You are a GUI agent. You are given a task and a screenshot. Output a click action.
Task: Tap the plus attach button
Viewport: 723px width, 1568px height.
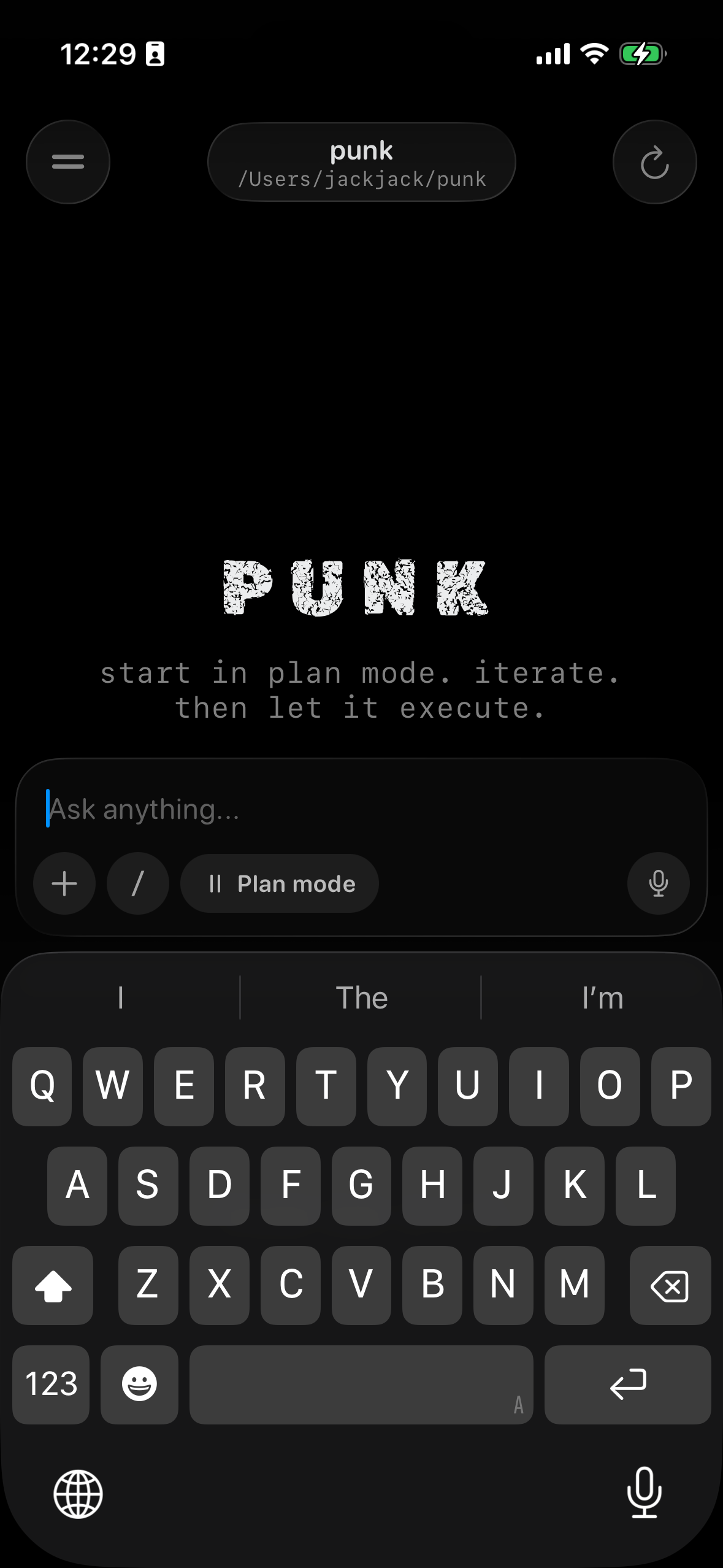coord(64,883)
